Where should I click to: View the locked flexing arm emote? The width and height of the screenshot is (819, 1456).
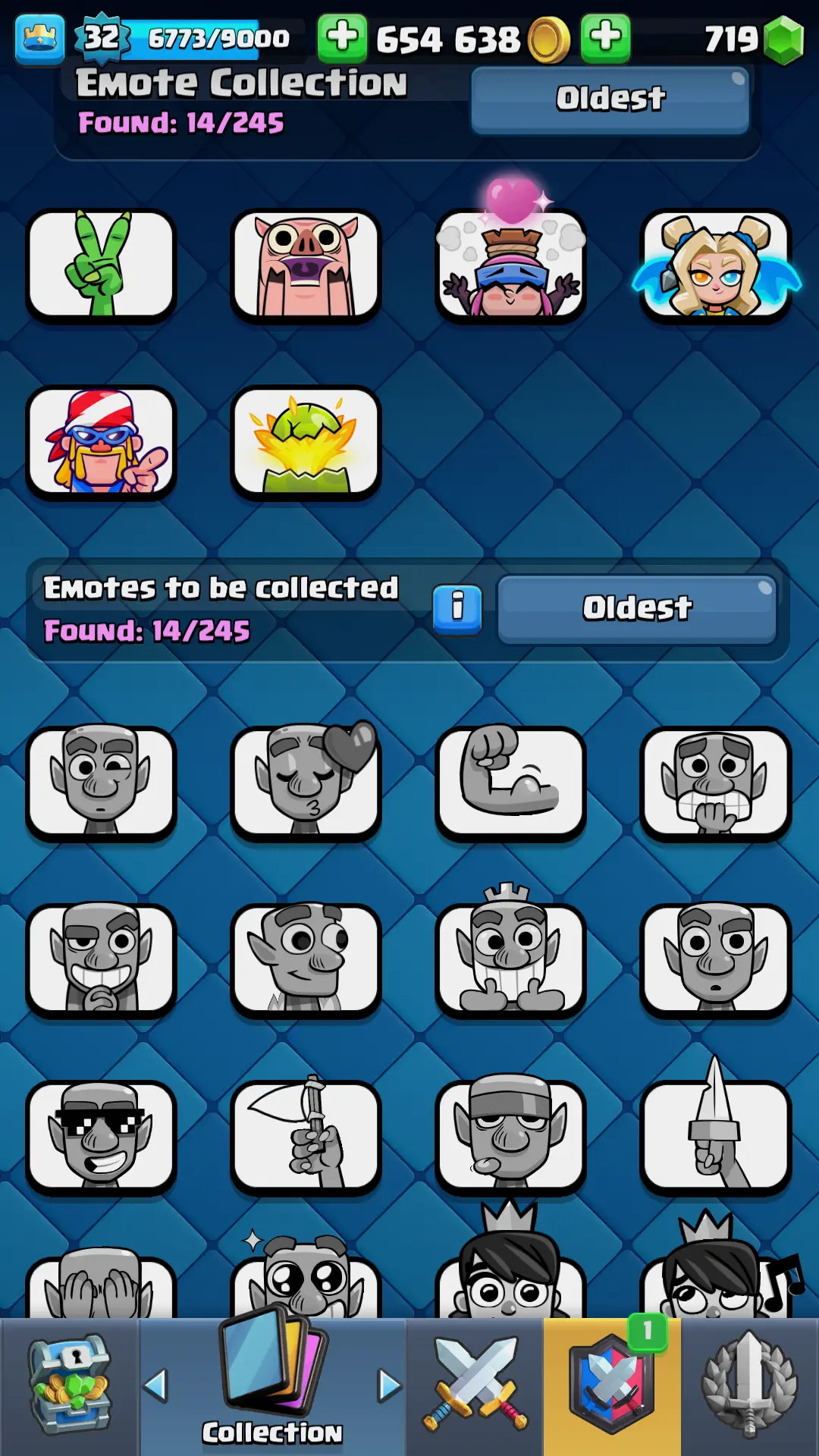click(x=510, y=783)
